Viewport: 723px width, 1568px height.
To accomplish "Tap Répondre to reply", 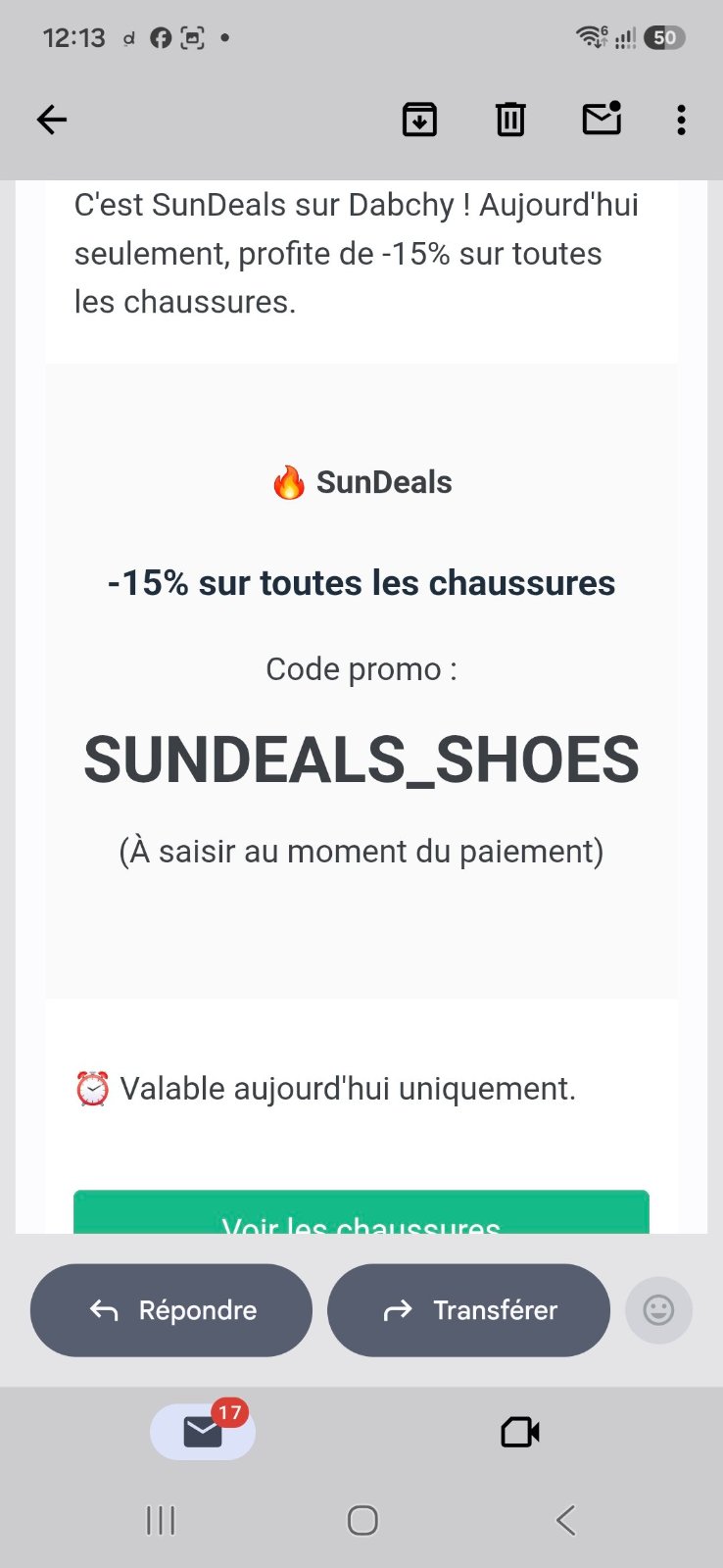I will tap(171, 1310).
